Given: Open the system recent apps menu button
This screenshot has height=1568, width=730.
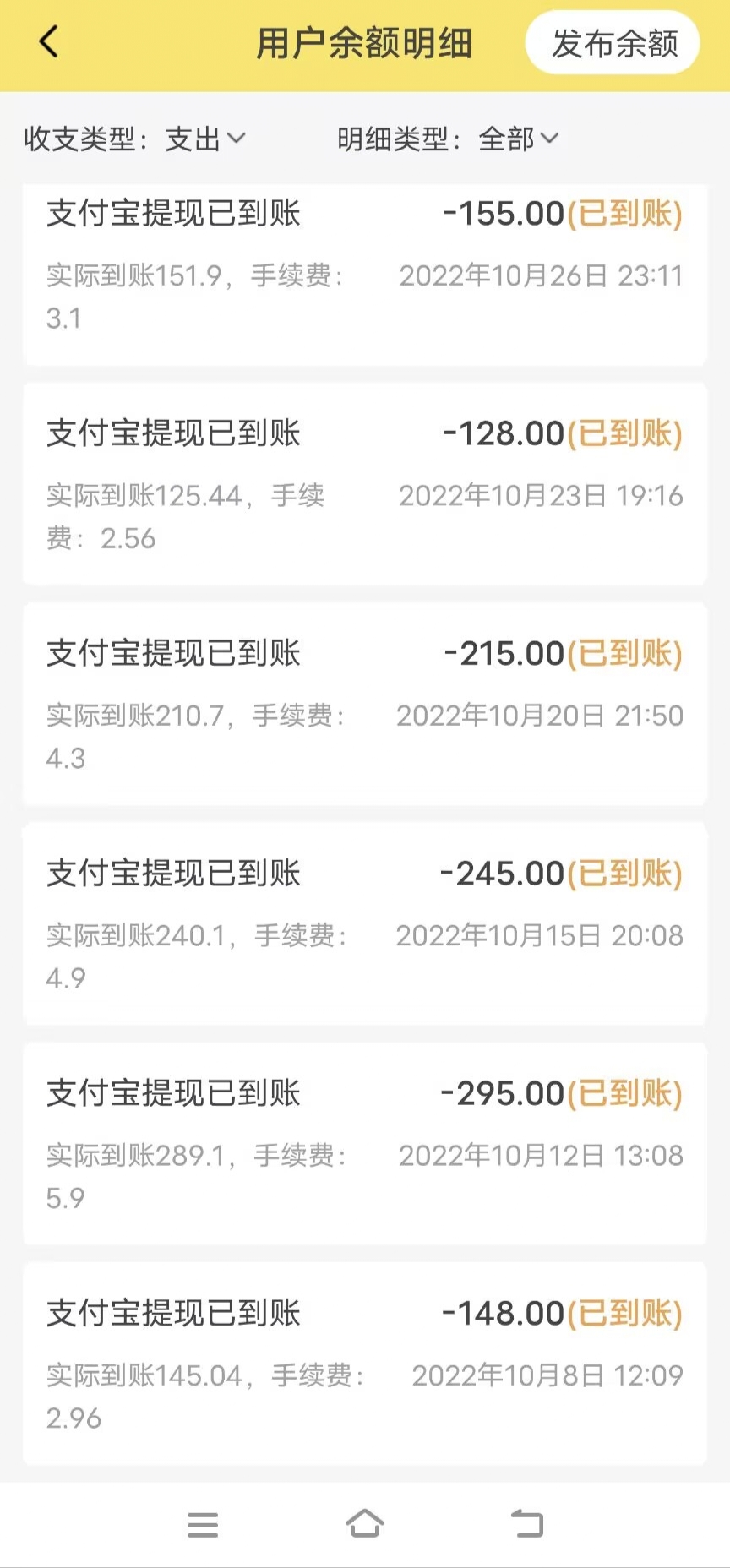Looking at the screenshot, I should 203,1525.
